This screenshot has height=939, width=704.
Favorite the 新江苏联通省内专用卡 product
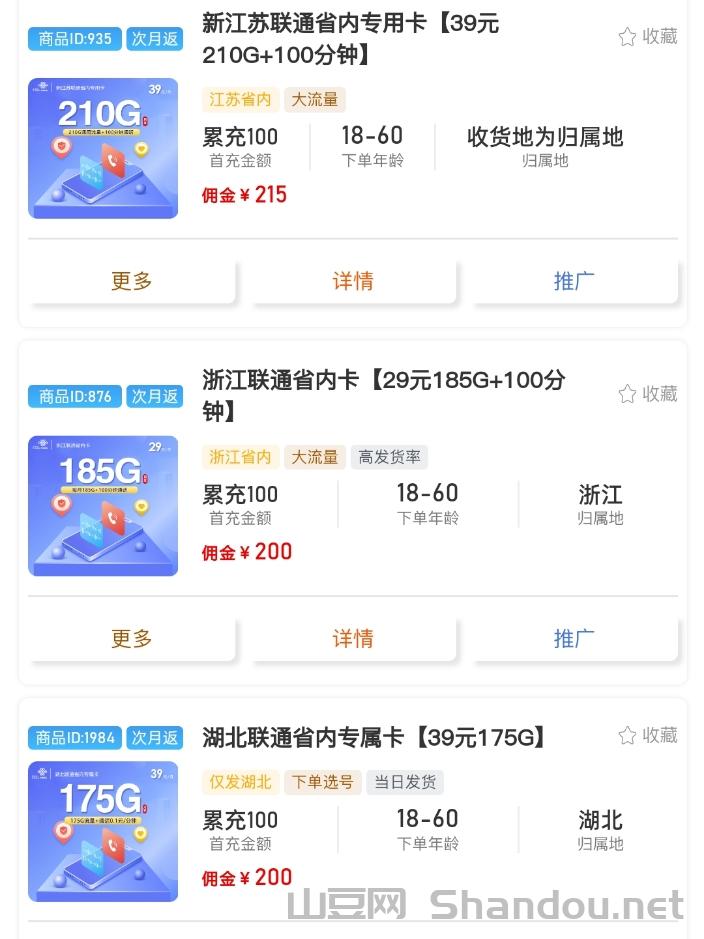(647, 37)
